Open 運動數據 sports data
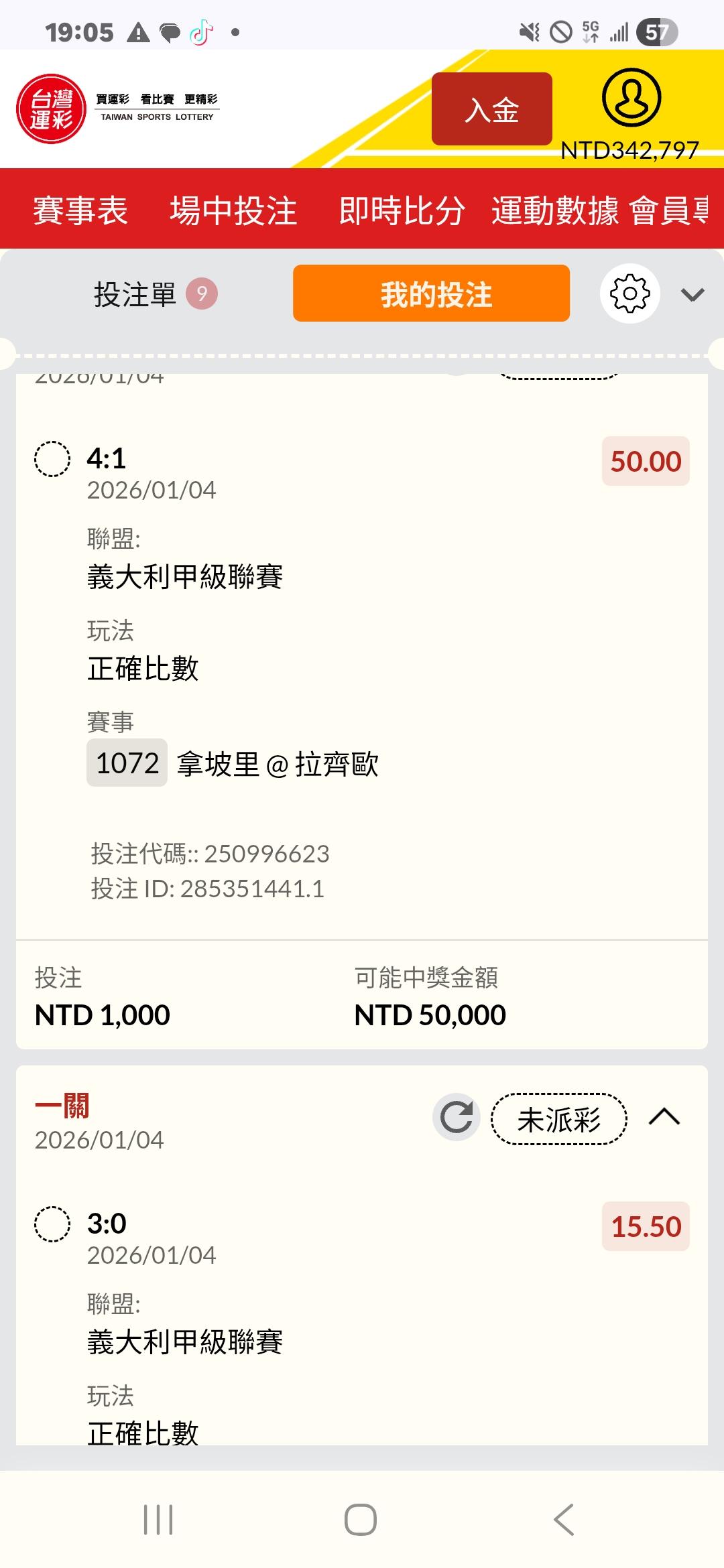Viewport: 724px width, 1568px height. click(x=554, y=210)
